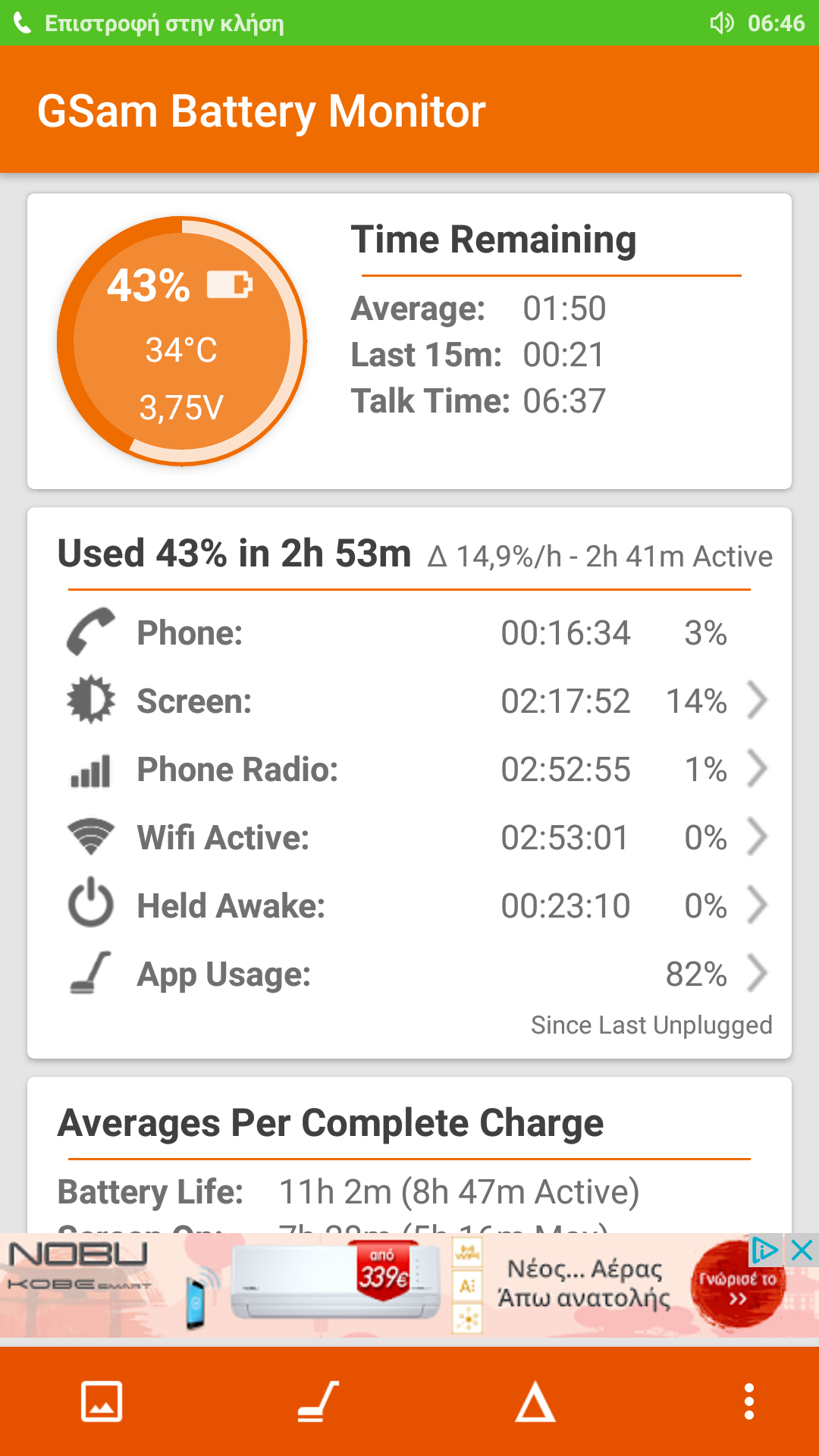Open the overflow menu
The width and height of the screenshot is (819, 1456).
pyautogui.click(x=749, y=1401)
